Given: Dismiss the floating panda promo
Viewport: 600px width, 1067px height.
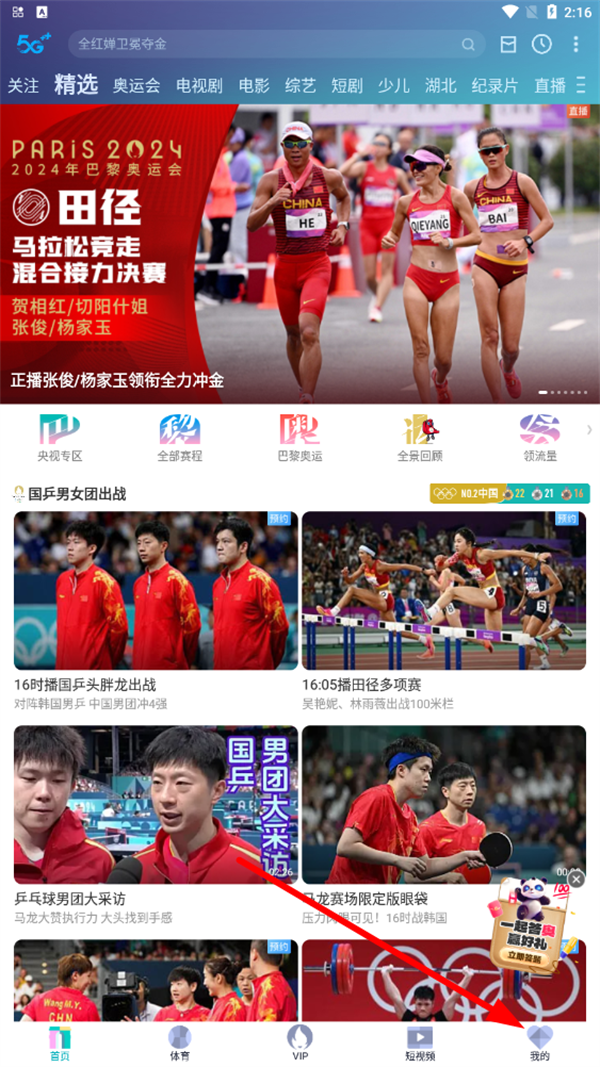Looking at the screenshot, I should pos(576,879).
